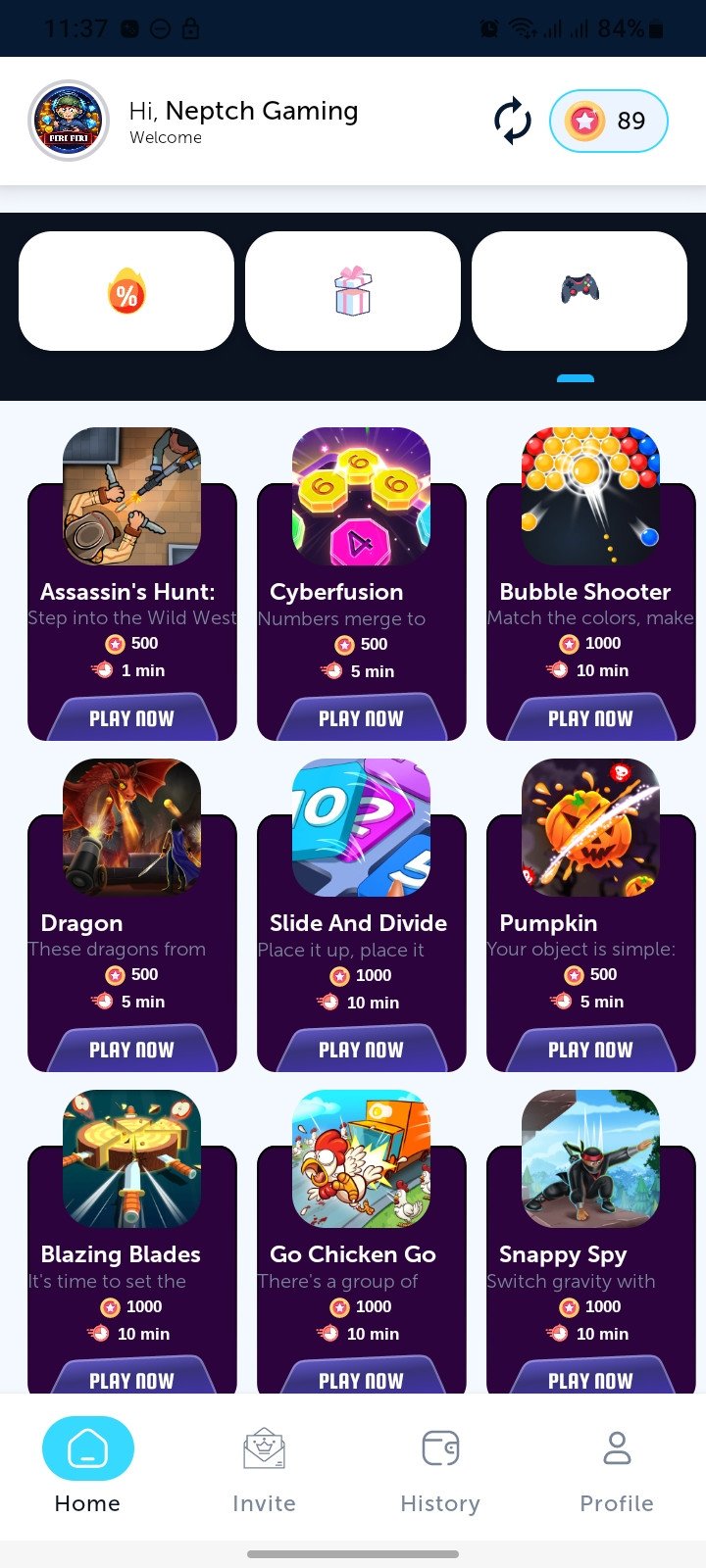Tap the refresh arrows icon
Screen dimensions: 706x1568
click(512, 122)
